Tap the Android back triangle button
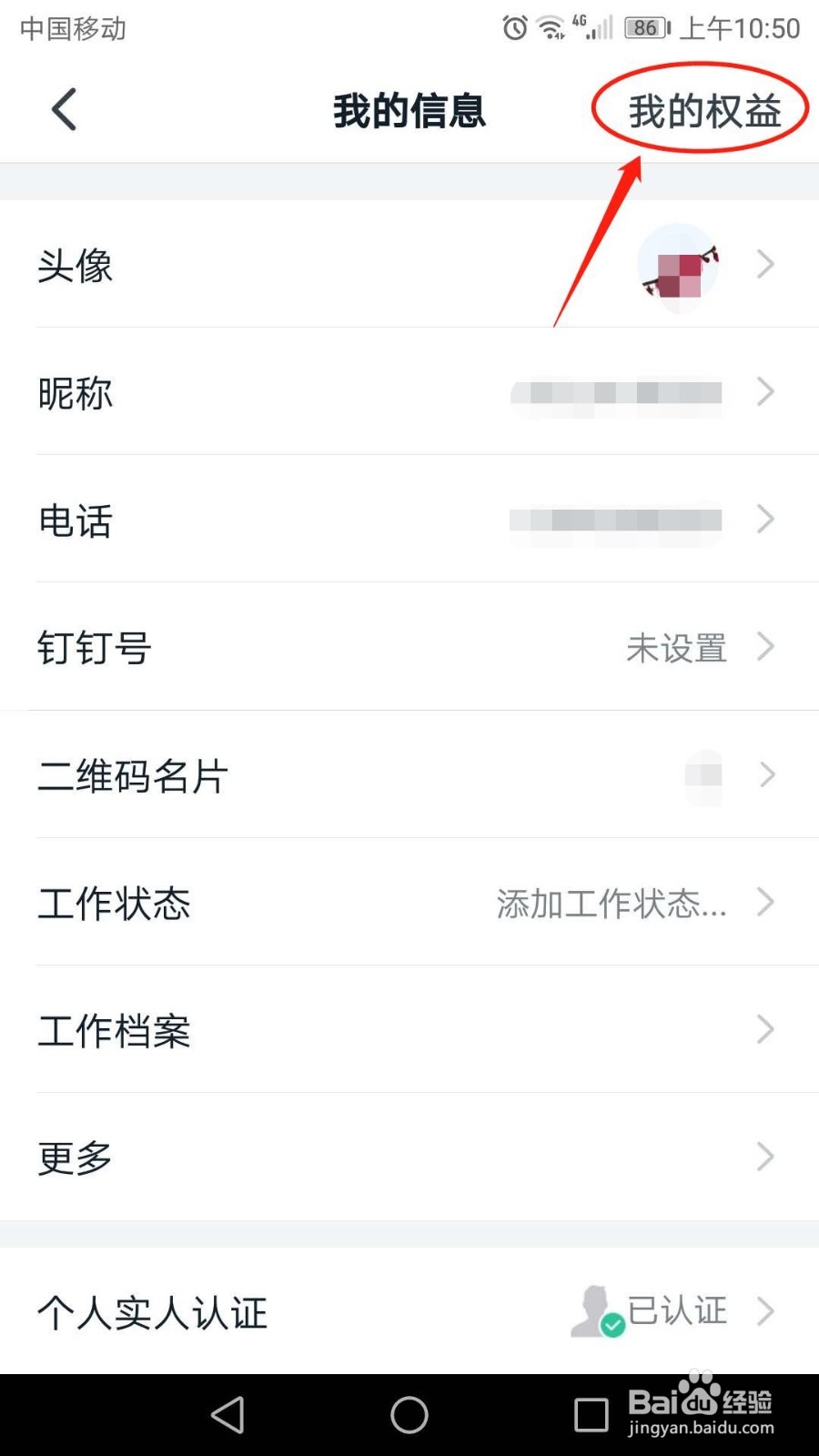Screen dimensions: 819x1456 pyautogui.click(x=227, y=1415)
